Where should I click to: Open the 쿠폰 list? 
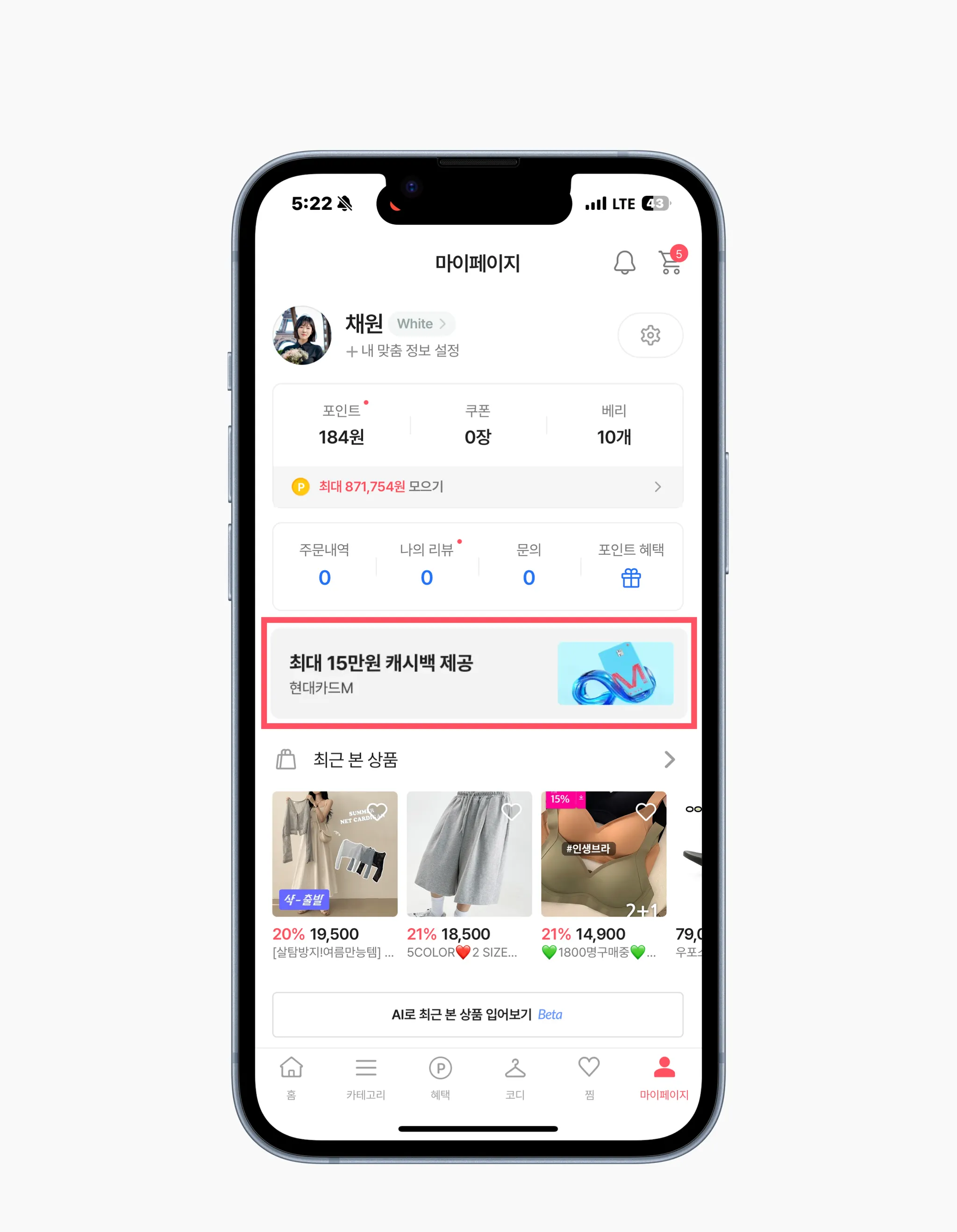click(x=478, y=425)
